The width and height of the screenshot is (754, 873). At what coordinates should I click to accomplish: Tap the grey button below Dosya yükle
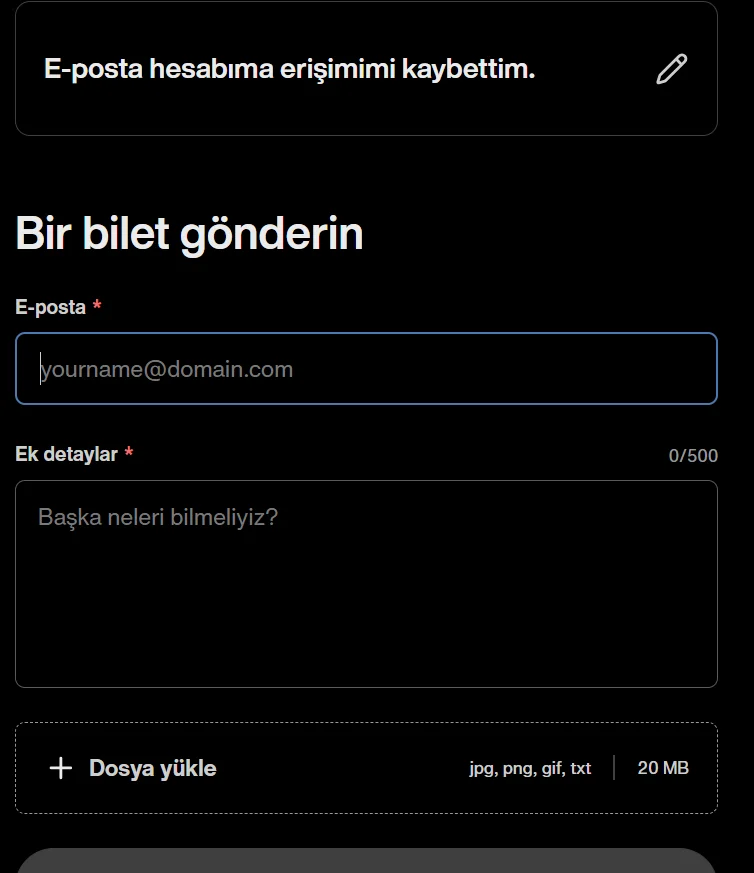[x=366, y=861]
